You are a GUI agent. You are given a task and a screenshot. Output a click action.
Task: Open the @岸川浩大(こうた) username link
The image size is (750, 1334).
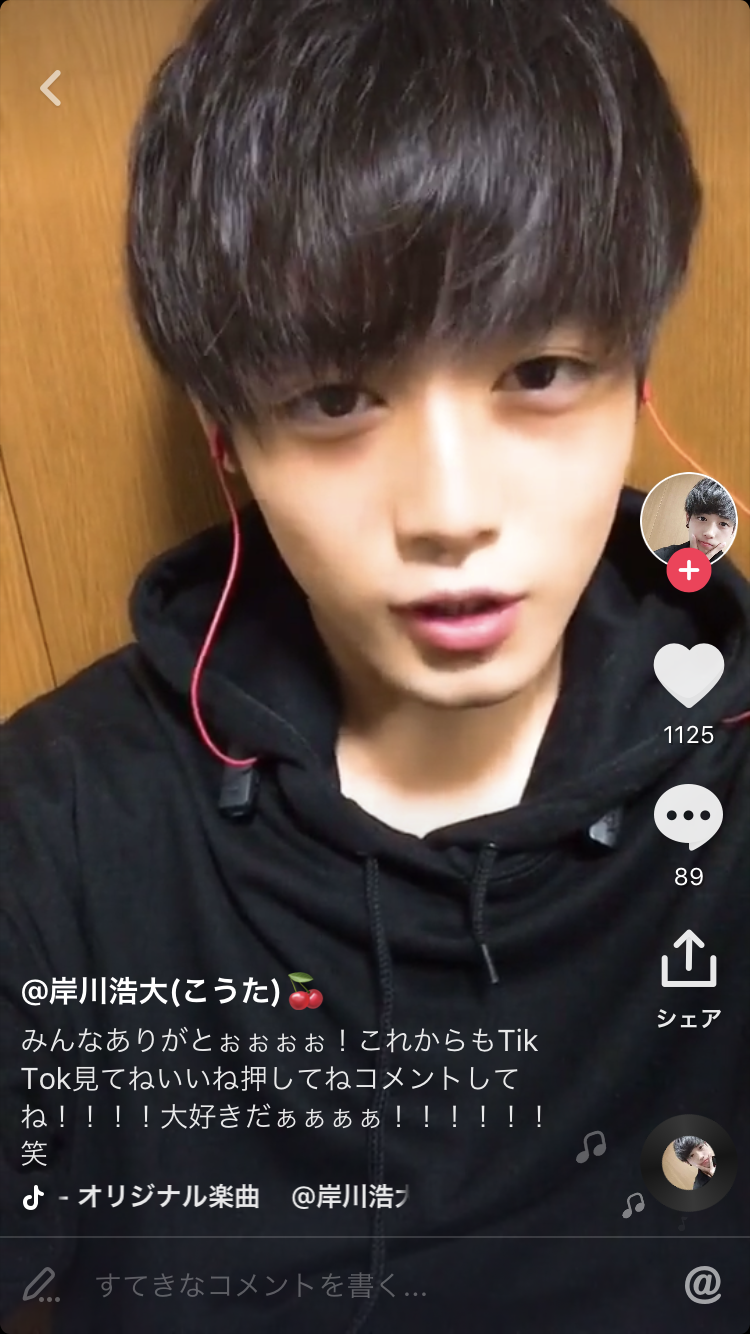pos(150,992)
